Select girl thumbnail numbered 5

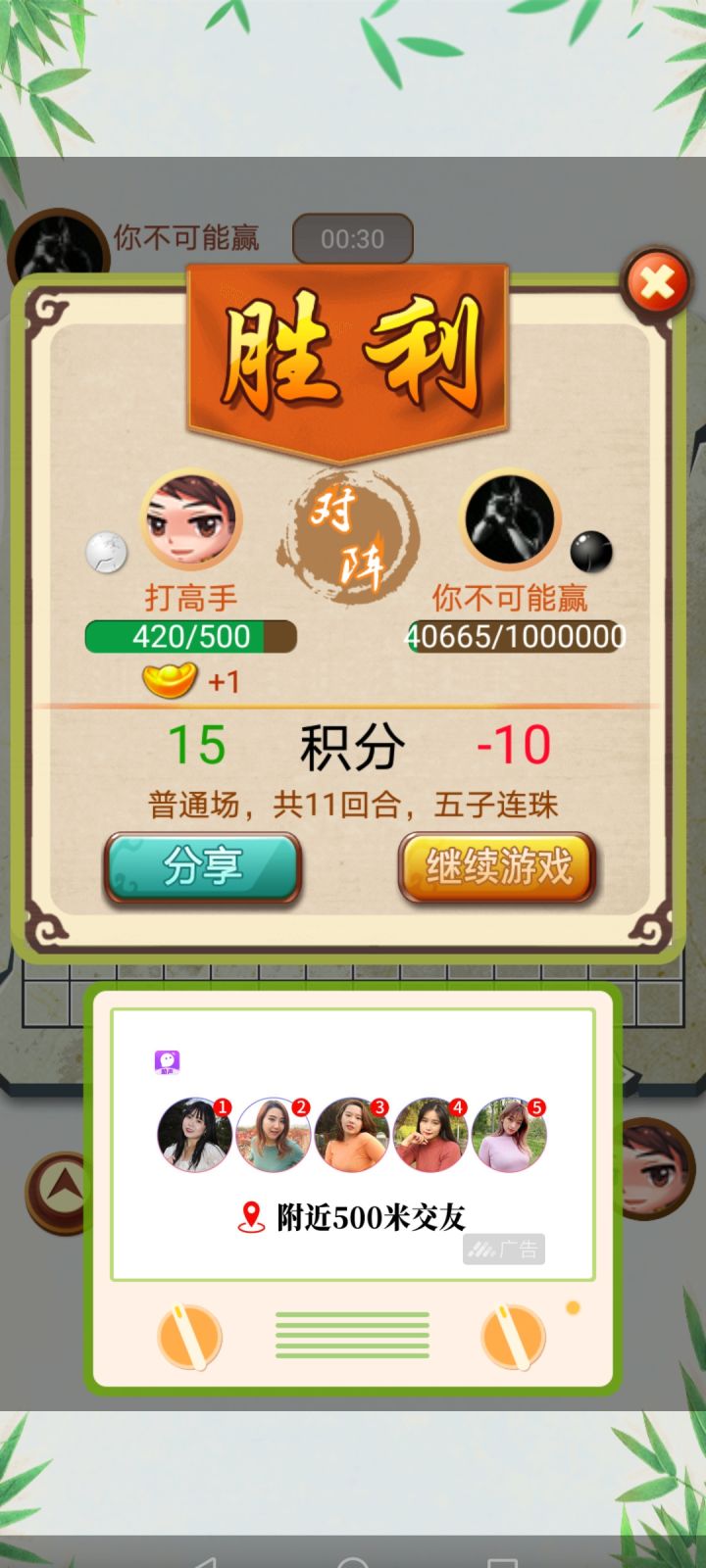[x=510, y=1134]
